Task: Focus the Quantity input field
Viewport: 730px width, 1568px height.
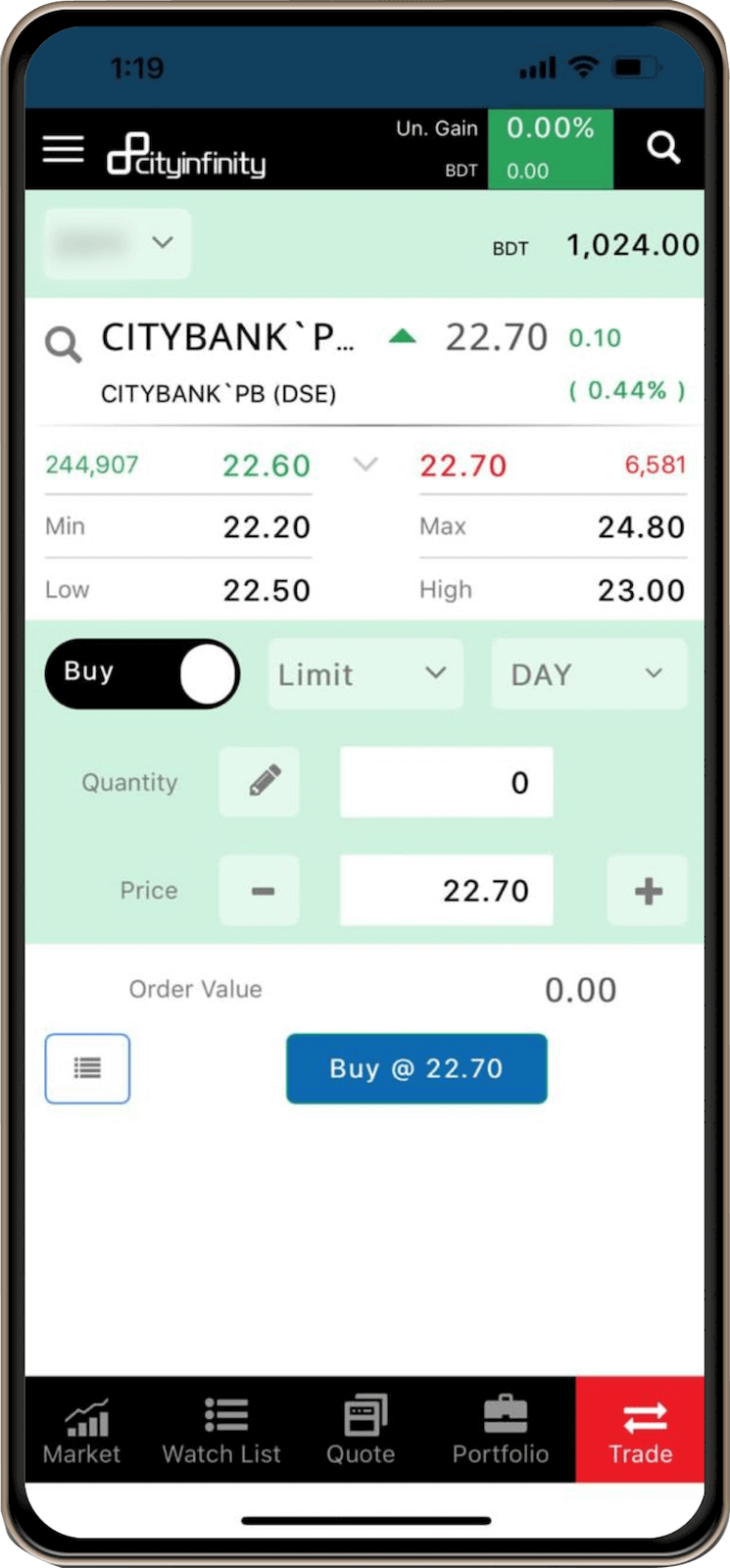Action: click(x=446, y=782)
